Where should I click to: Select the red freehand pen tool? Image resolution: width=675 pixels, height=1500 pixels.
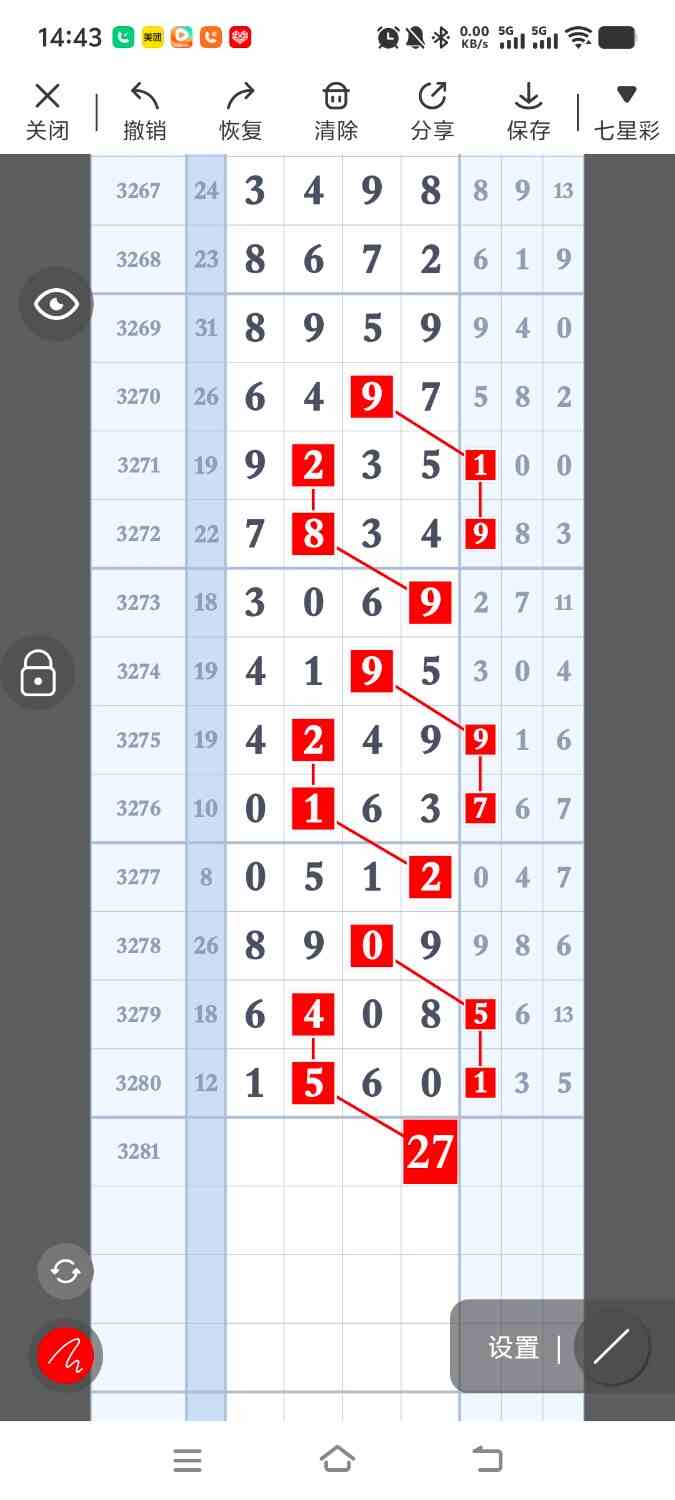pos(65,1355)
